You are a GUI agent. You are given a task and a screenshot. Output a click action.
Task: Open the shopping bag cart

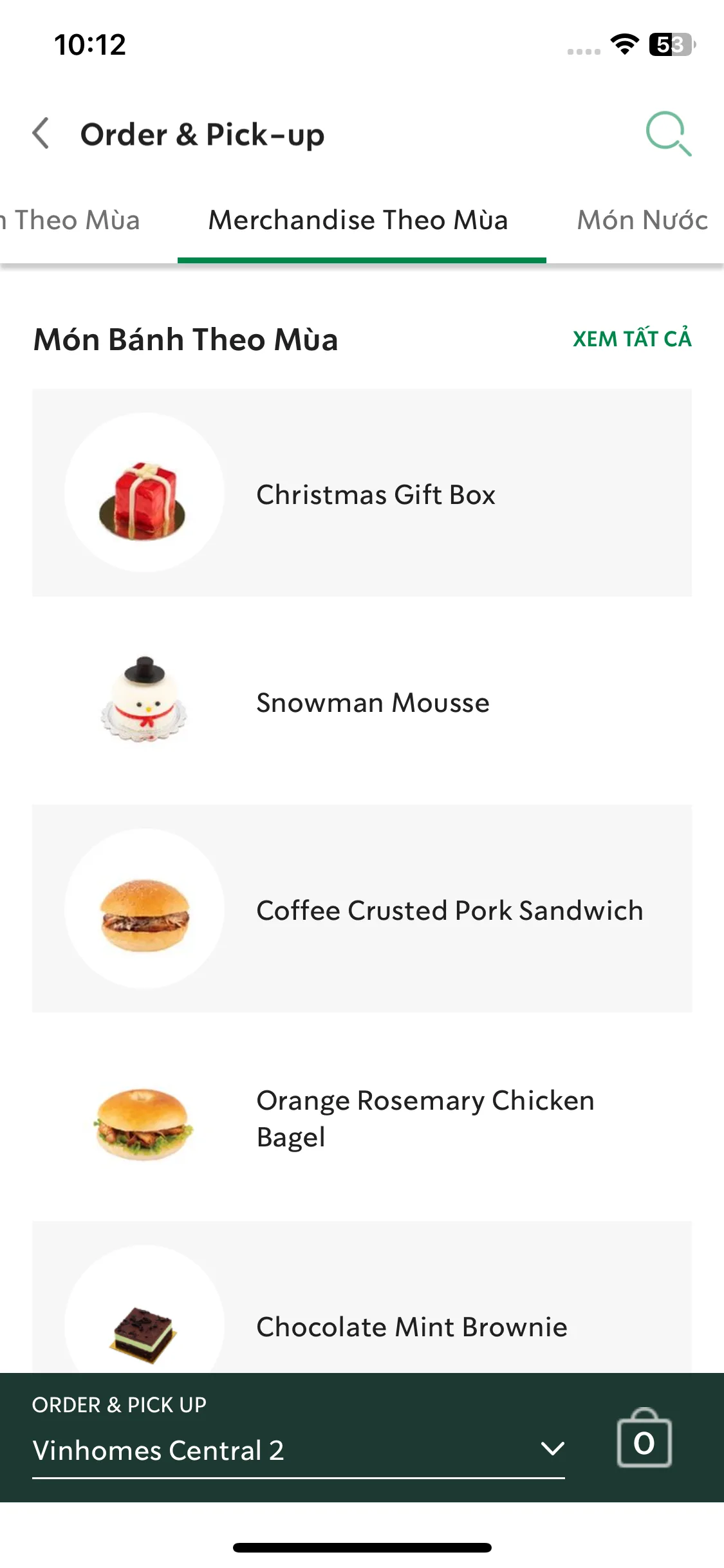[x=644, y=1439]
